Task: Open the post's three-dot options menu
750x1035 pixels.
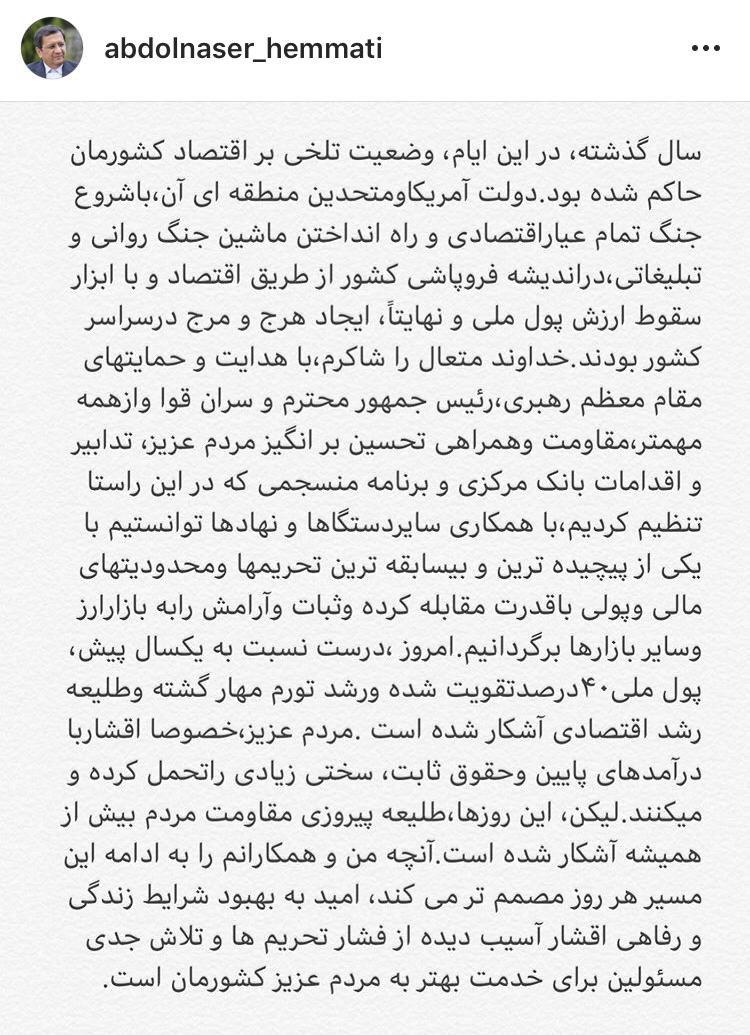Action: [x=705, y=49]
